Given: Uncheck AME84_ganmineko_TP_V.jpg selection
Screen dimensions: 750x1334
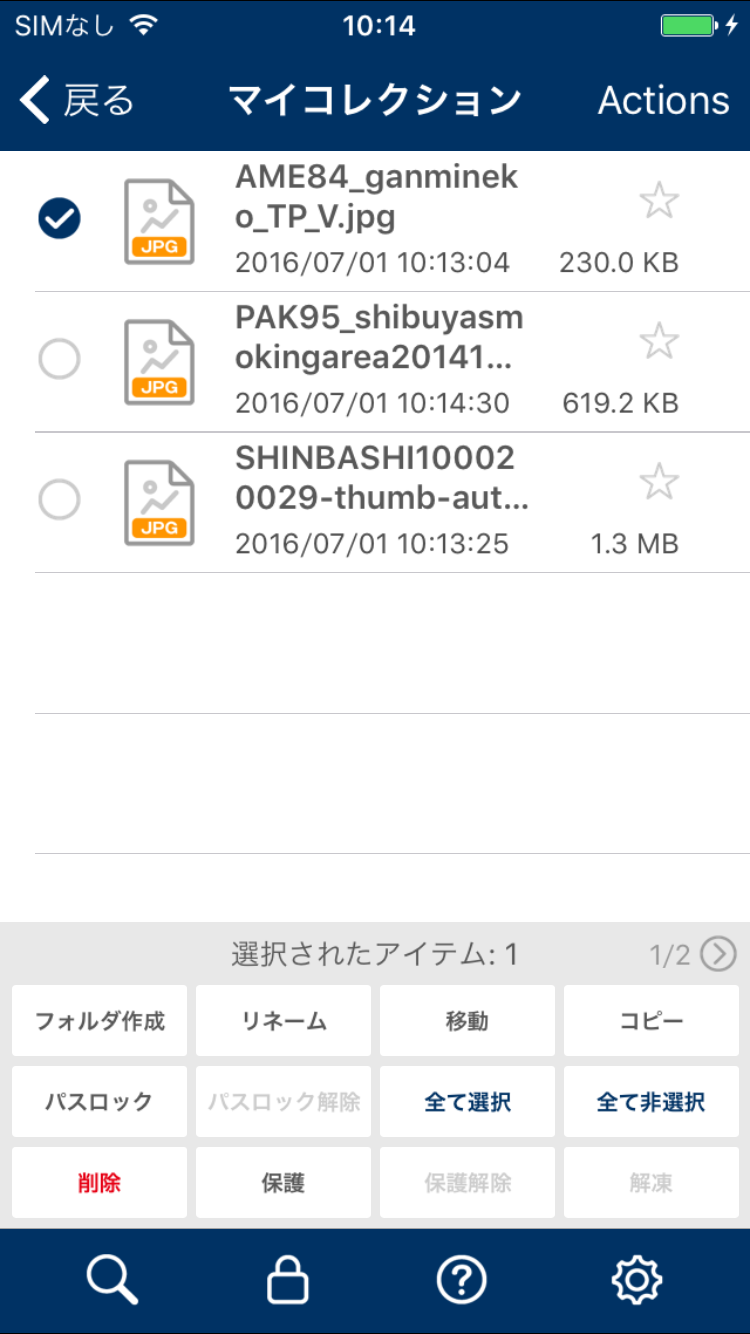Looking at the screenshot, I should pyautogui.click(x=59, y=219).
